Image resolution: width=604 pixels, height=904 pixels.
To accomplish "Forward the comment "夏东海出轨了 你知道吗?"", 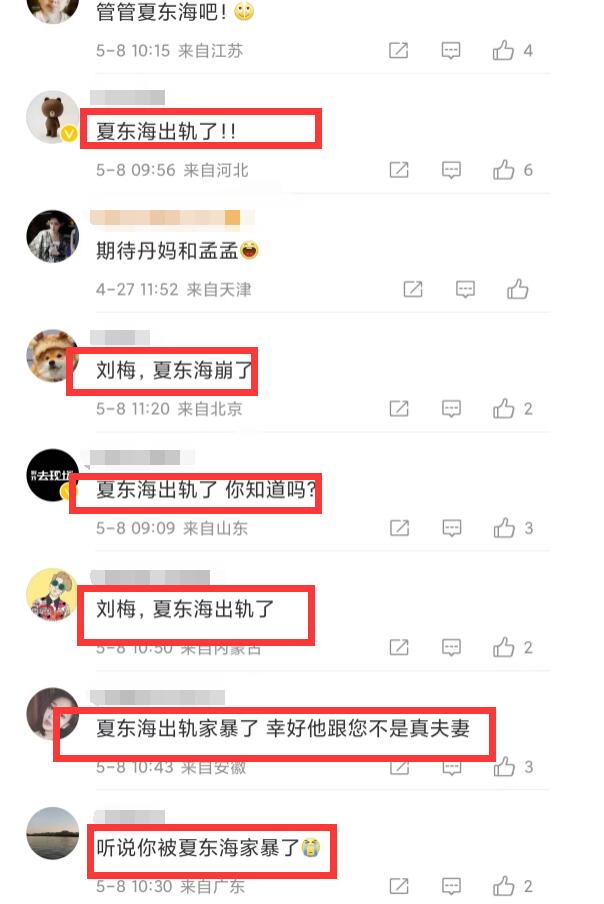I will [399, 527].
